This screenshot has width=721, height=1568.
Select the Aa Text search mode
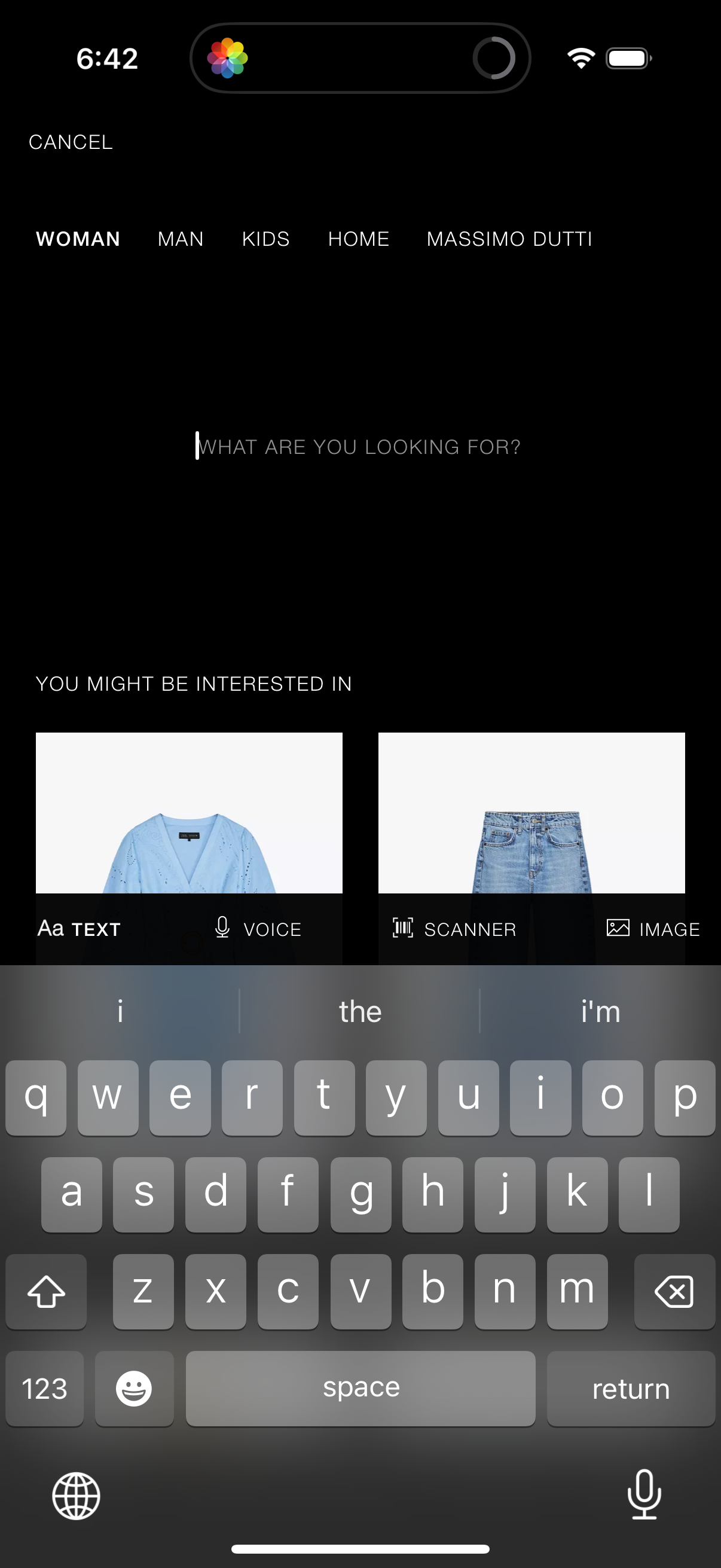pos(79,929)
